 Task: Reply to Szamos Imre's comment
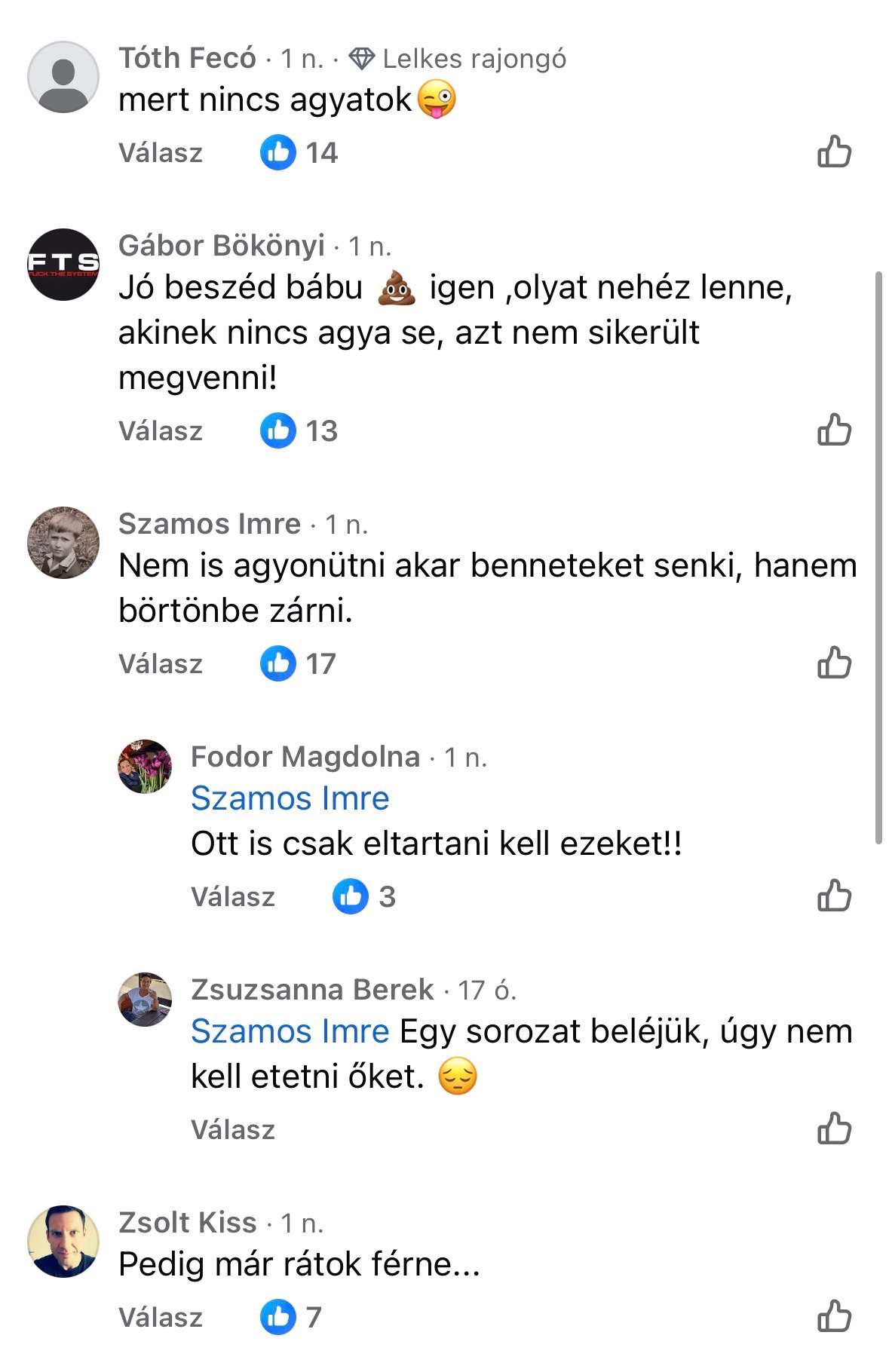pyautogui.click(x=161, y=664)
